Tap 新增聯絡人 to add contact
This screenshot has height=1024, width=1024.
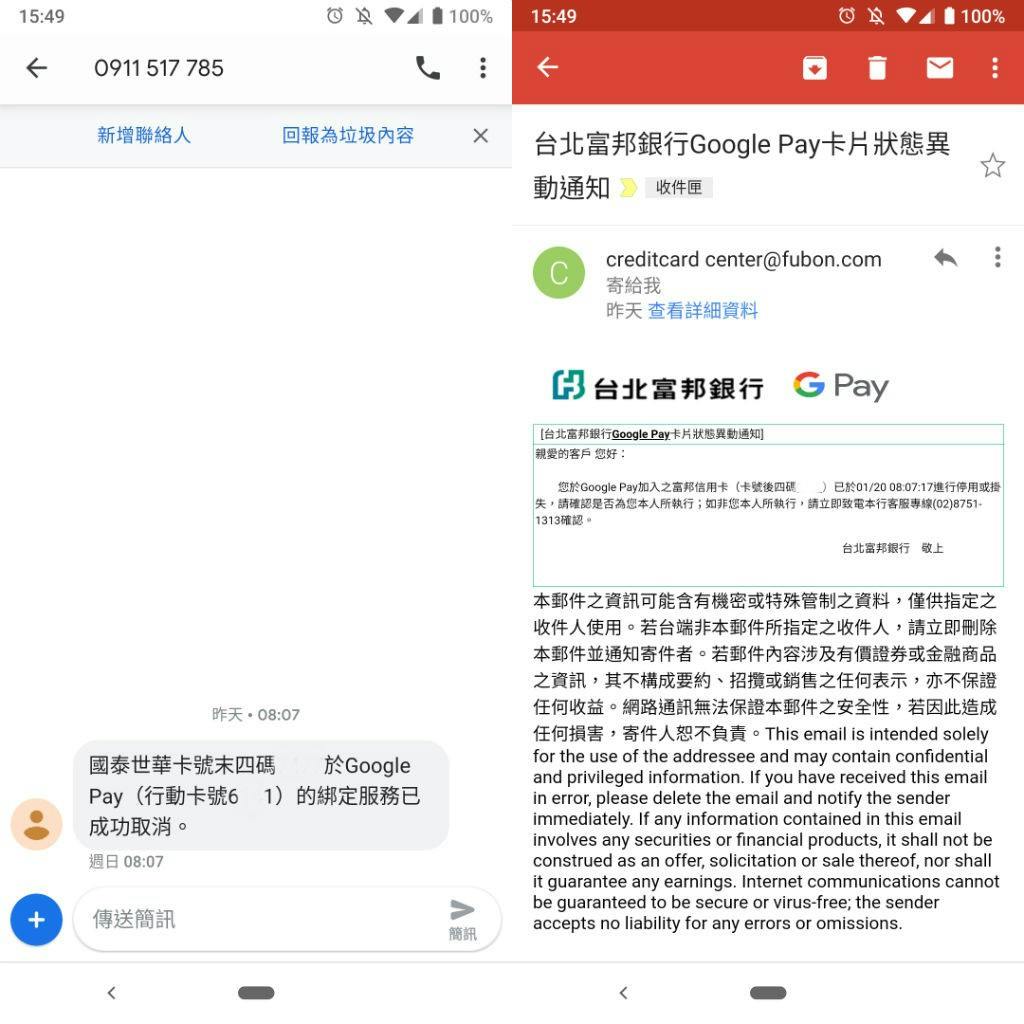click(x=143, y=135)
